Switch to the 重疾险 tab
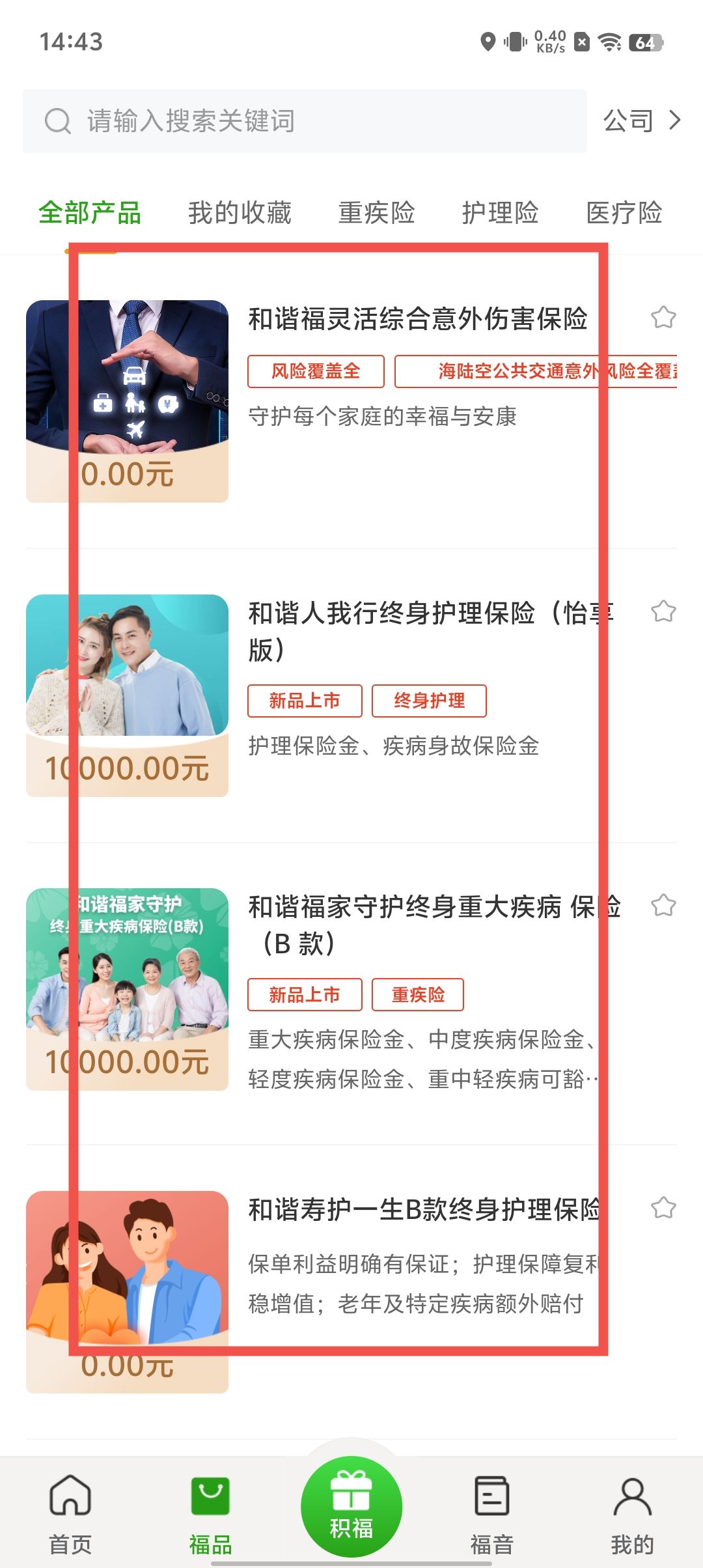The height and width of the screenshot is (1568, 703). (376, 213)
